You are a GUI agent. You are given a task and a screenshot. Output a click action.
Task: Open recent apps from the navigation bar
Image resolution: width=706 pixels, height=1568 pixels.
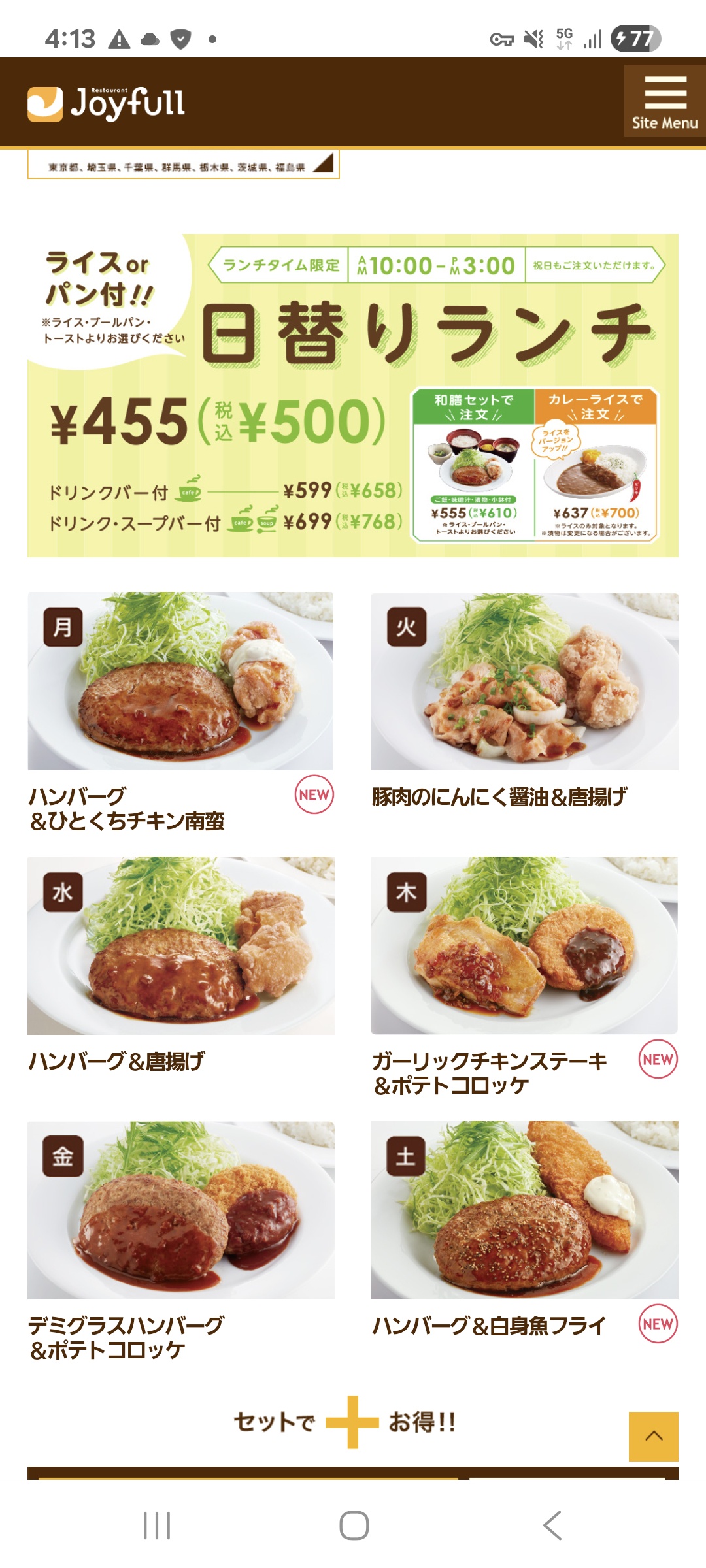157,1526
